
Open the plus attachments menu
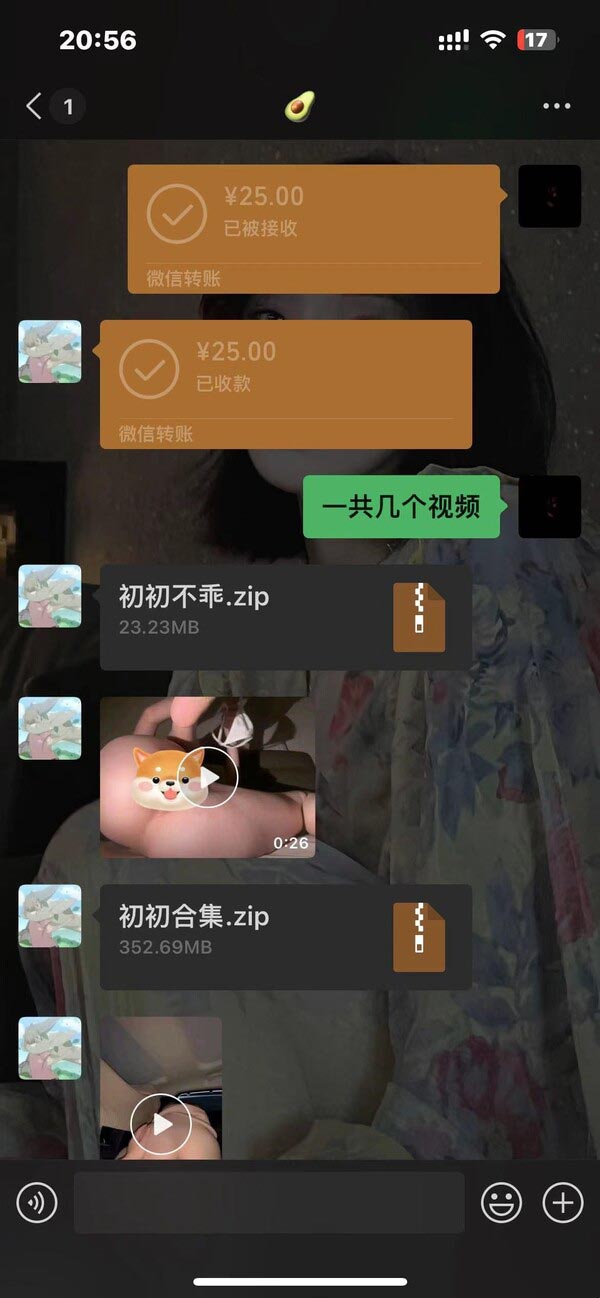pos(562,1202)
